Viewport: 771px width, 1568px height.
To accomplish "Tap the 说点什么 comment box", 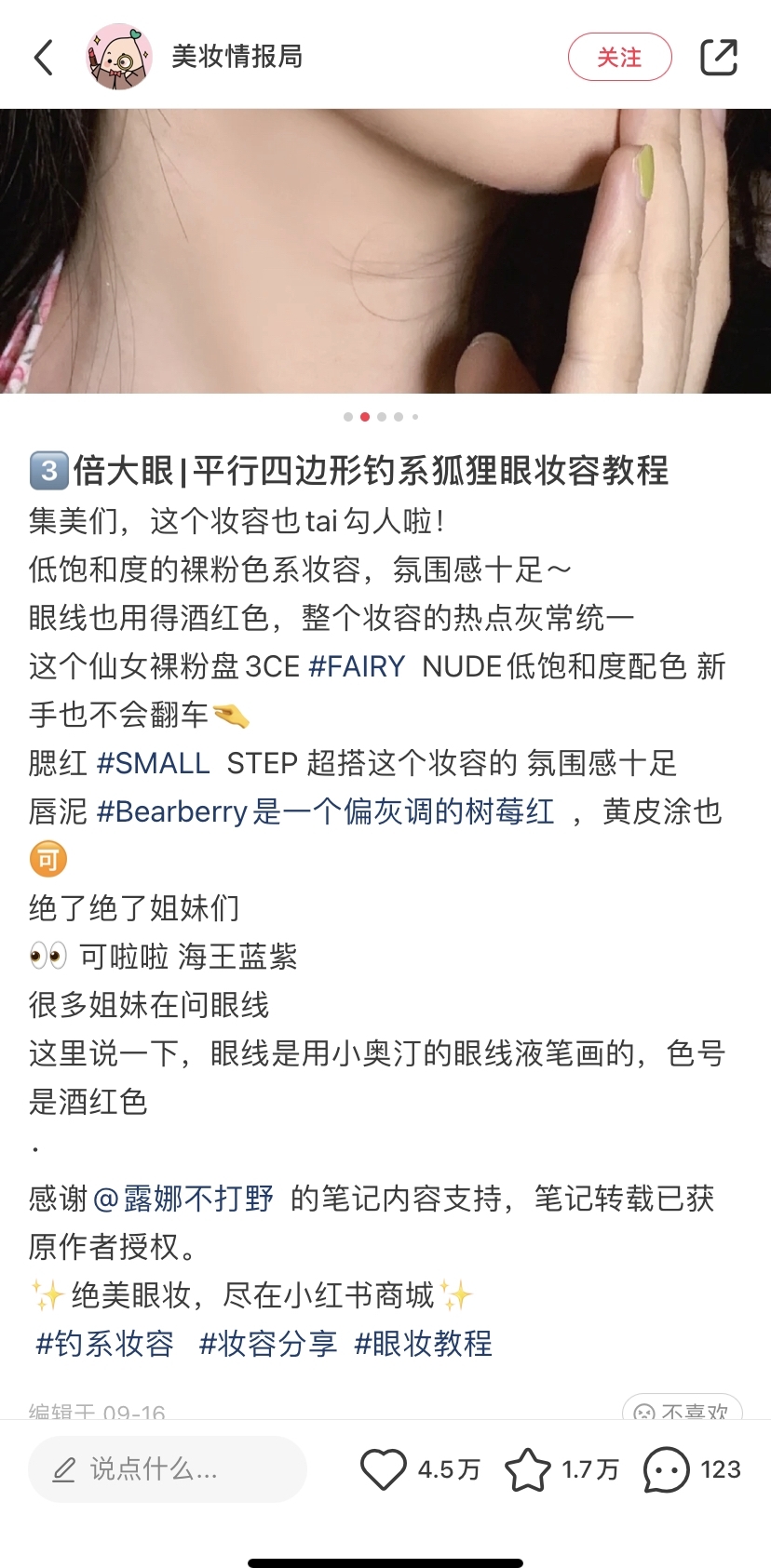I will click(x=168, y=1469).
